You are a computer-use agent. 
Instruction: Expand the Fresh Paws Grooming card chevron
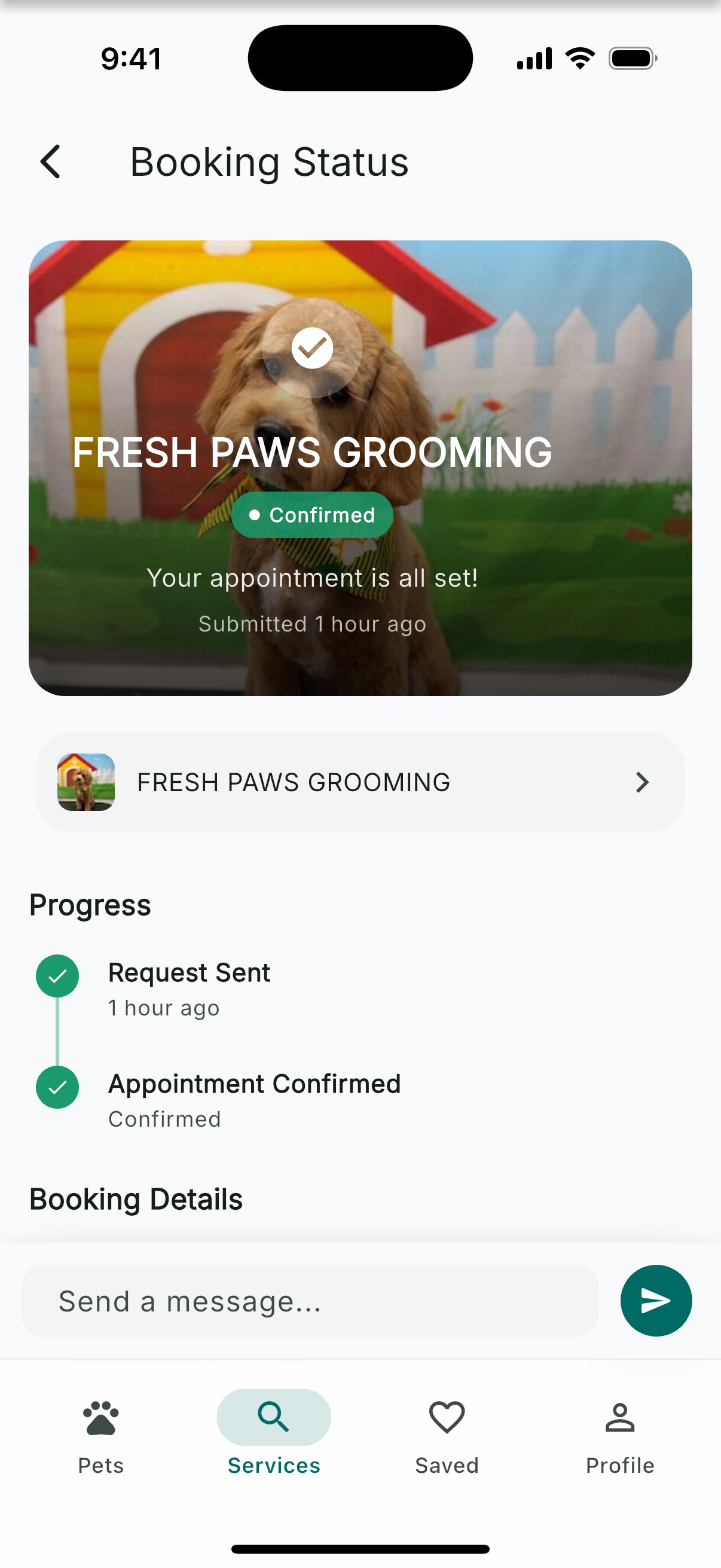coord(642,782)
